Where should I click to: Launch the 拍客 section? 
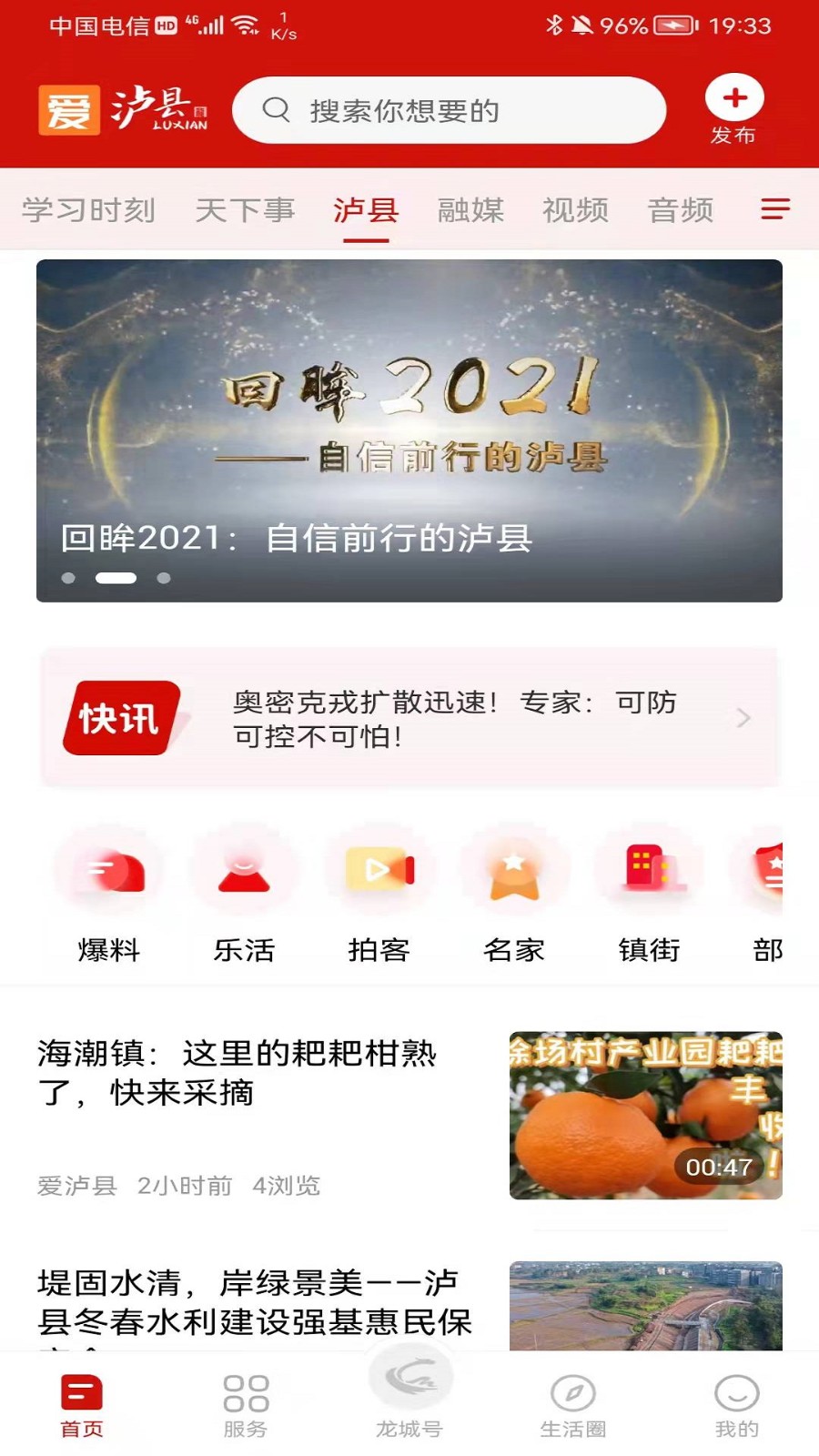tap(379, 896)
